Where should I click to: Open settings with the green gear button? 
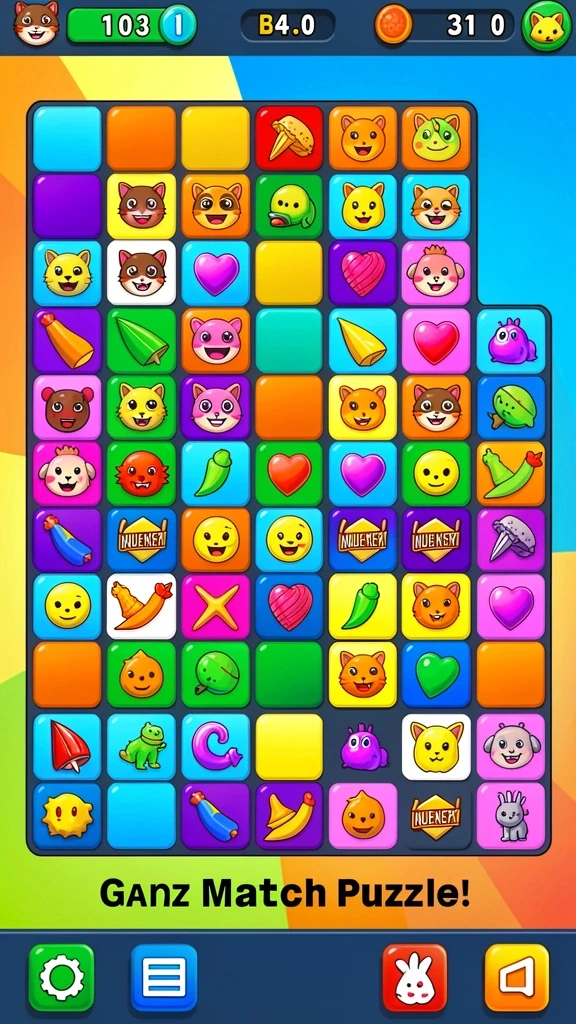[x=61, y=978]
